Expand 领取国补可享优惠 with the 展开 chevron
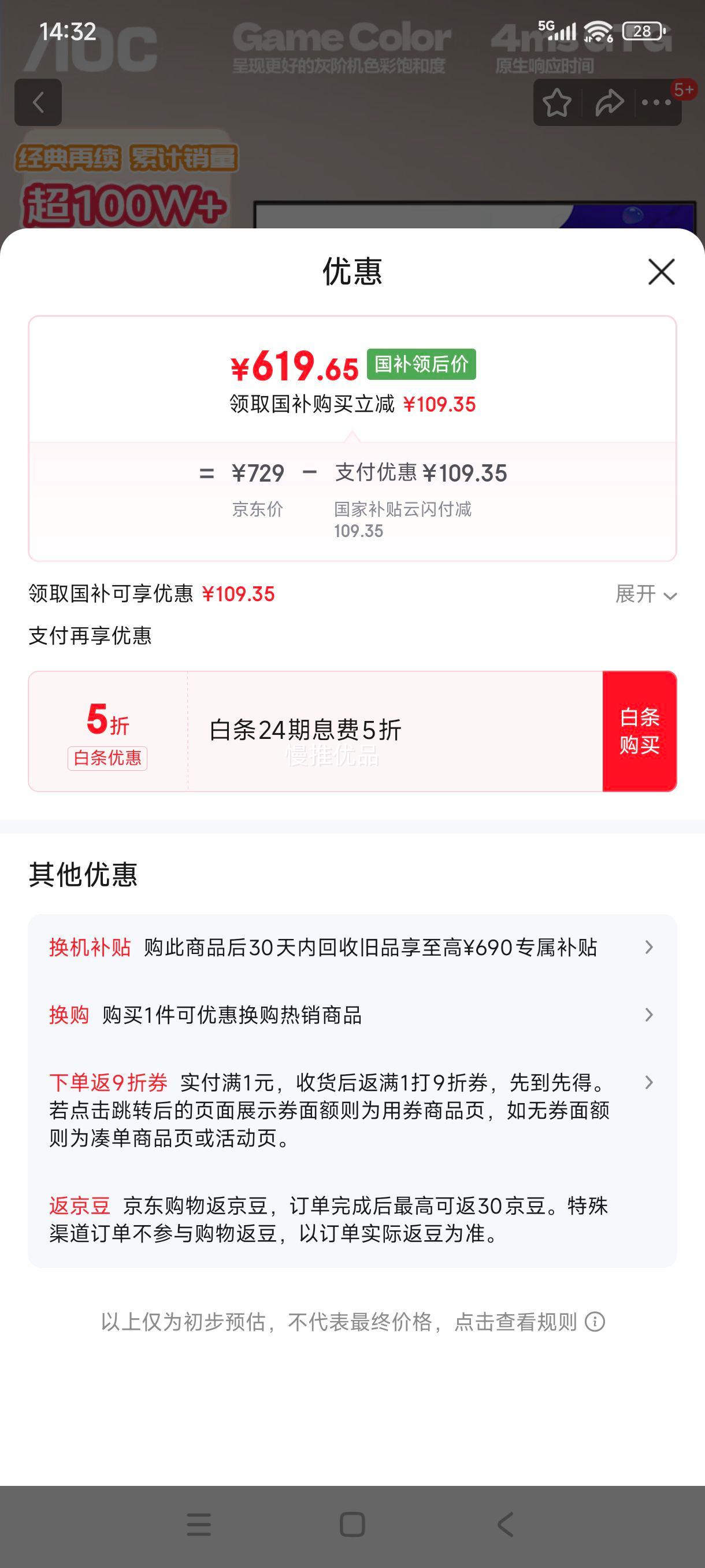Image resolution: width=705 pixels, height=1568 pixels. [646, 595]
